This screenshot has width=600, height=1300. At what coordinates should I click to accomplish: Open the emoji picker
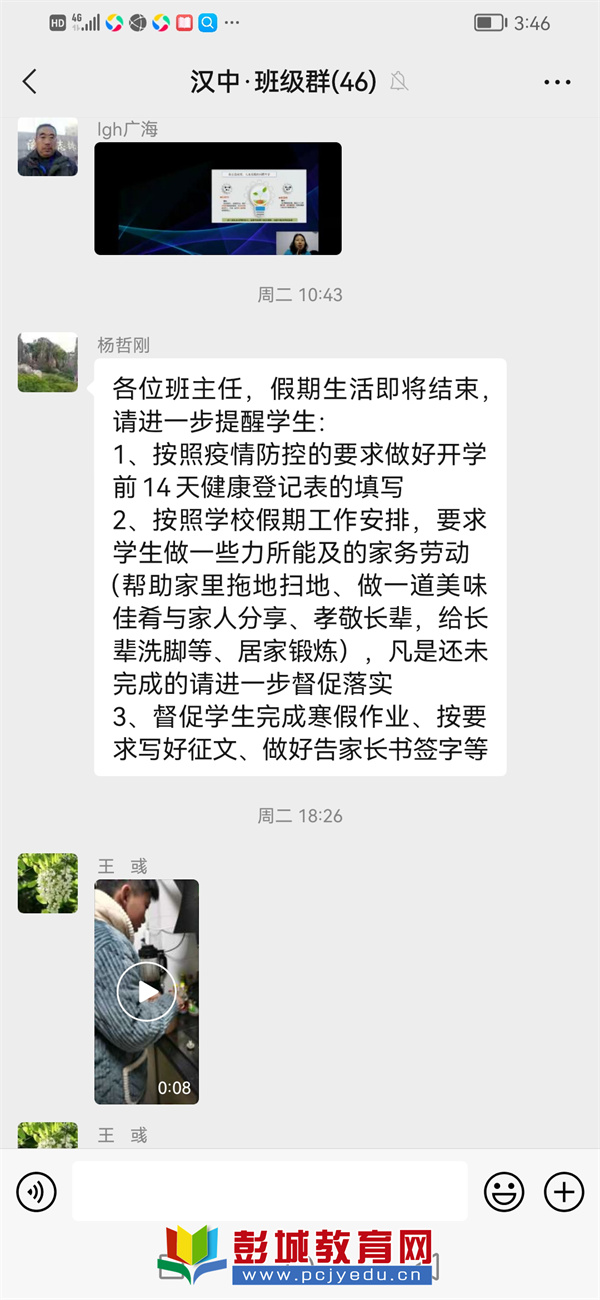click(x=504, y=1191)
